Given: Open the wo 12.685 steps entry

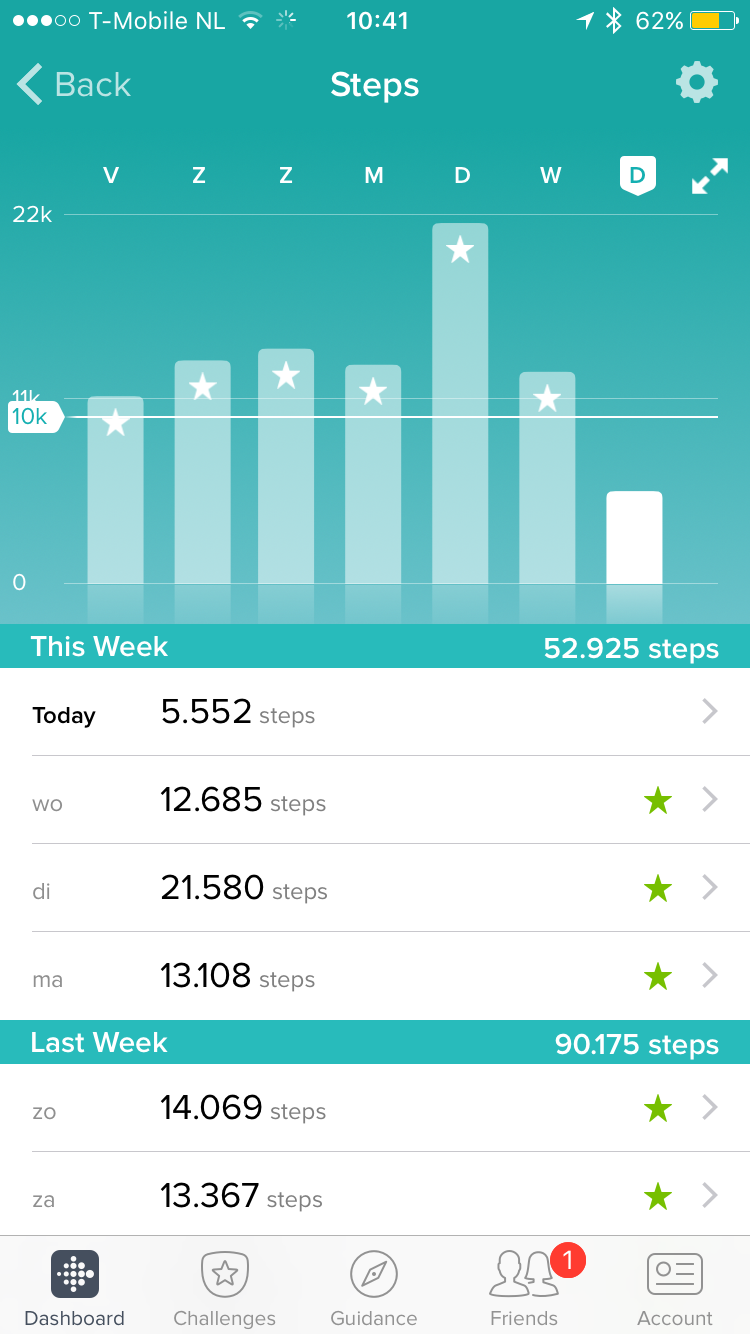Looking at the screenshot, I should 375,800.
